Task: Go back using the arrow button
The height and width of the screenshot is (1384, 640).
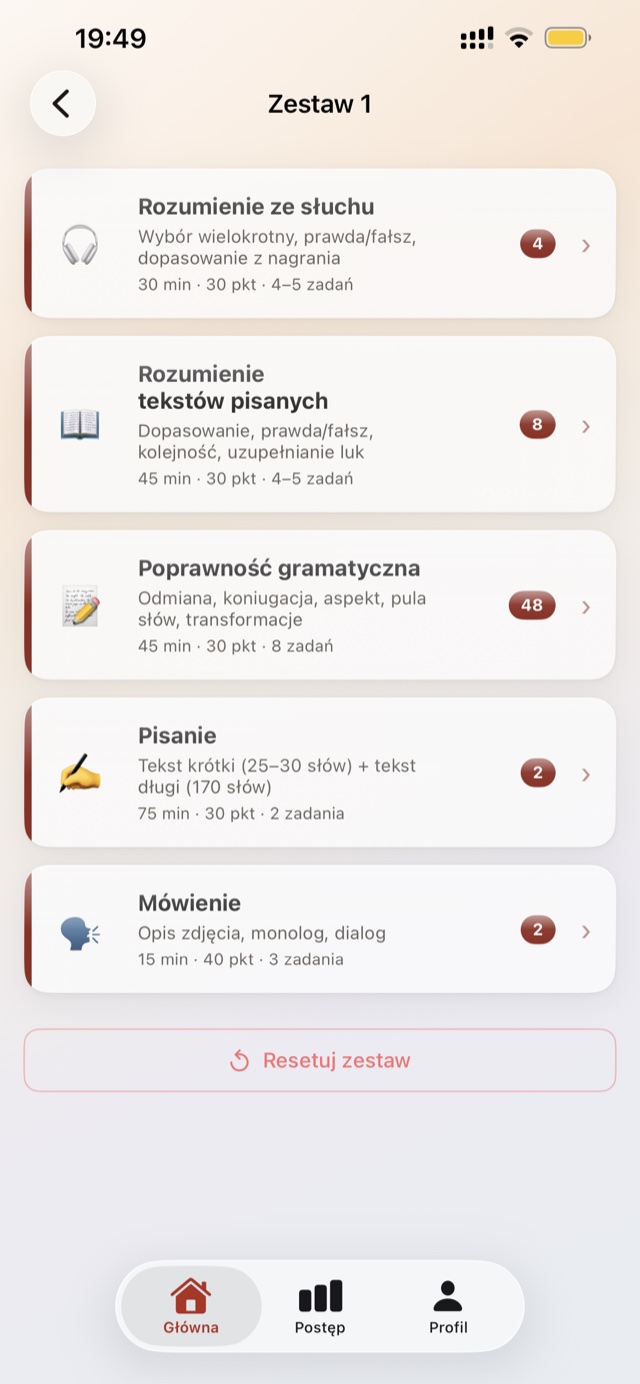Action: [62, 103]
